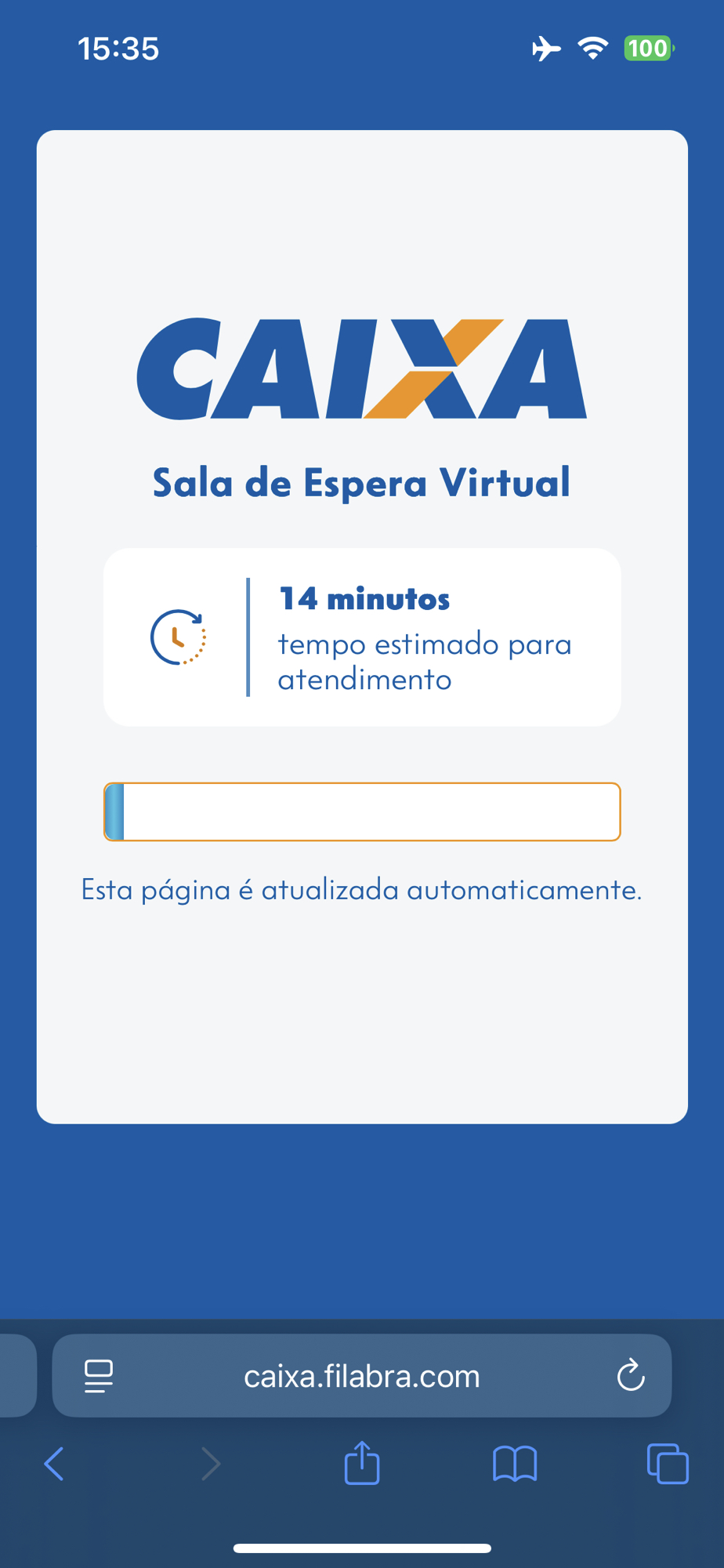The width and height of the screenshot is (724, 1568).
Task: Reload the page in Safari
Action: (630, 1375)
